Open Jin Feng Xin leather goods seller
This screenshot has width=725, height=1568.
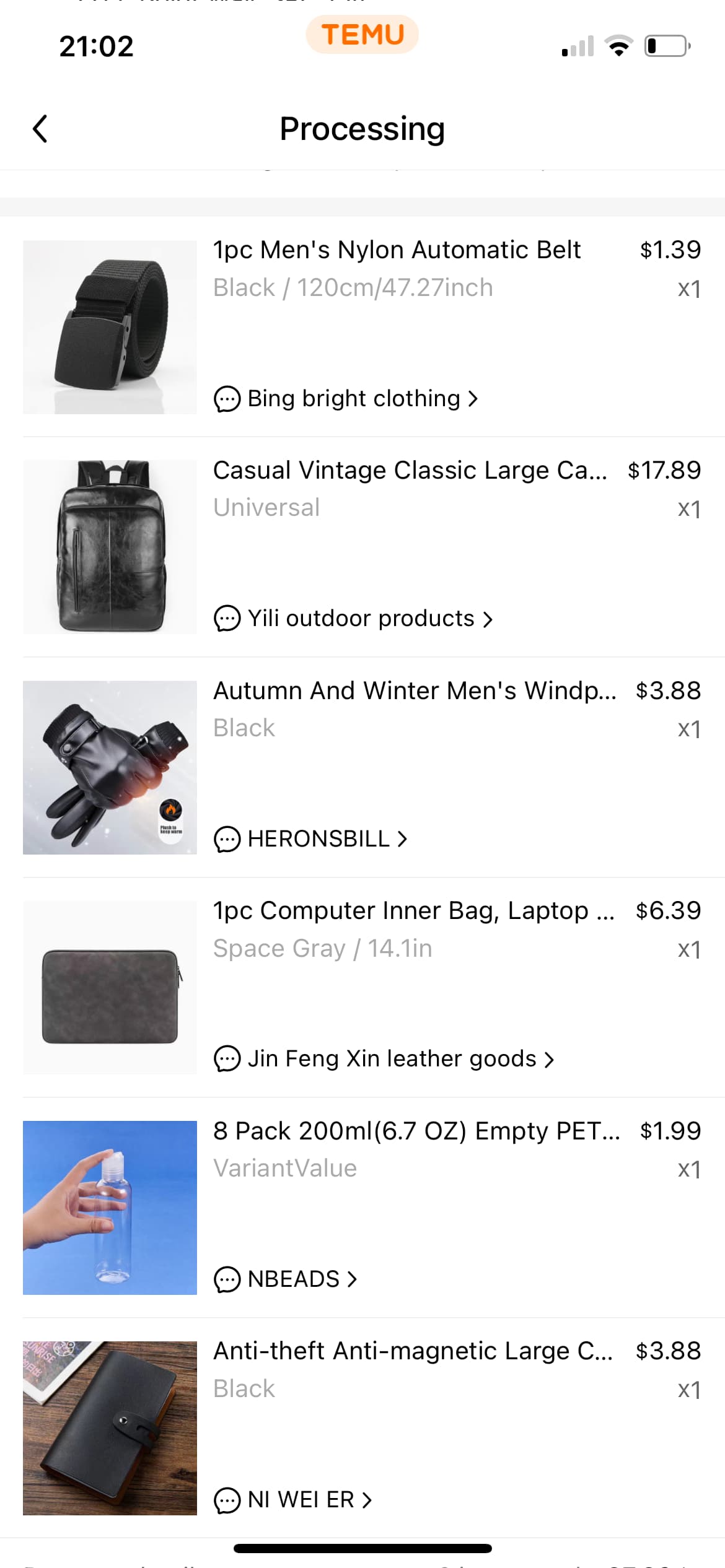click(x=384, y=1059)
